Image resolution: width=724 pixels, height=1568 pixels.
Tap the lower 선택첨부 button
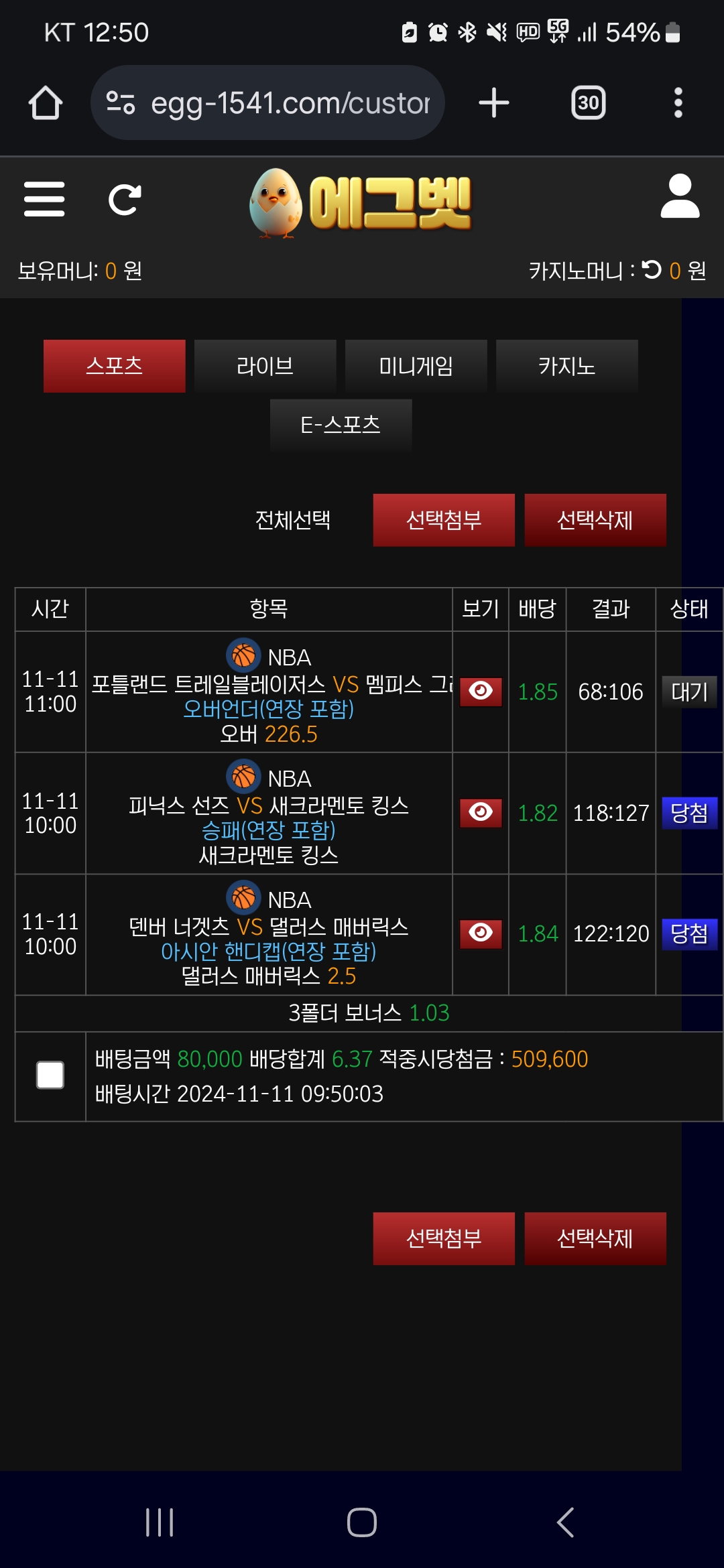click(444, 1238)
